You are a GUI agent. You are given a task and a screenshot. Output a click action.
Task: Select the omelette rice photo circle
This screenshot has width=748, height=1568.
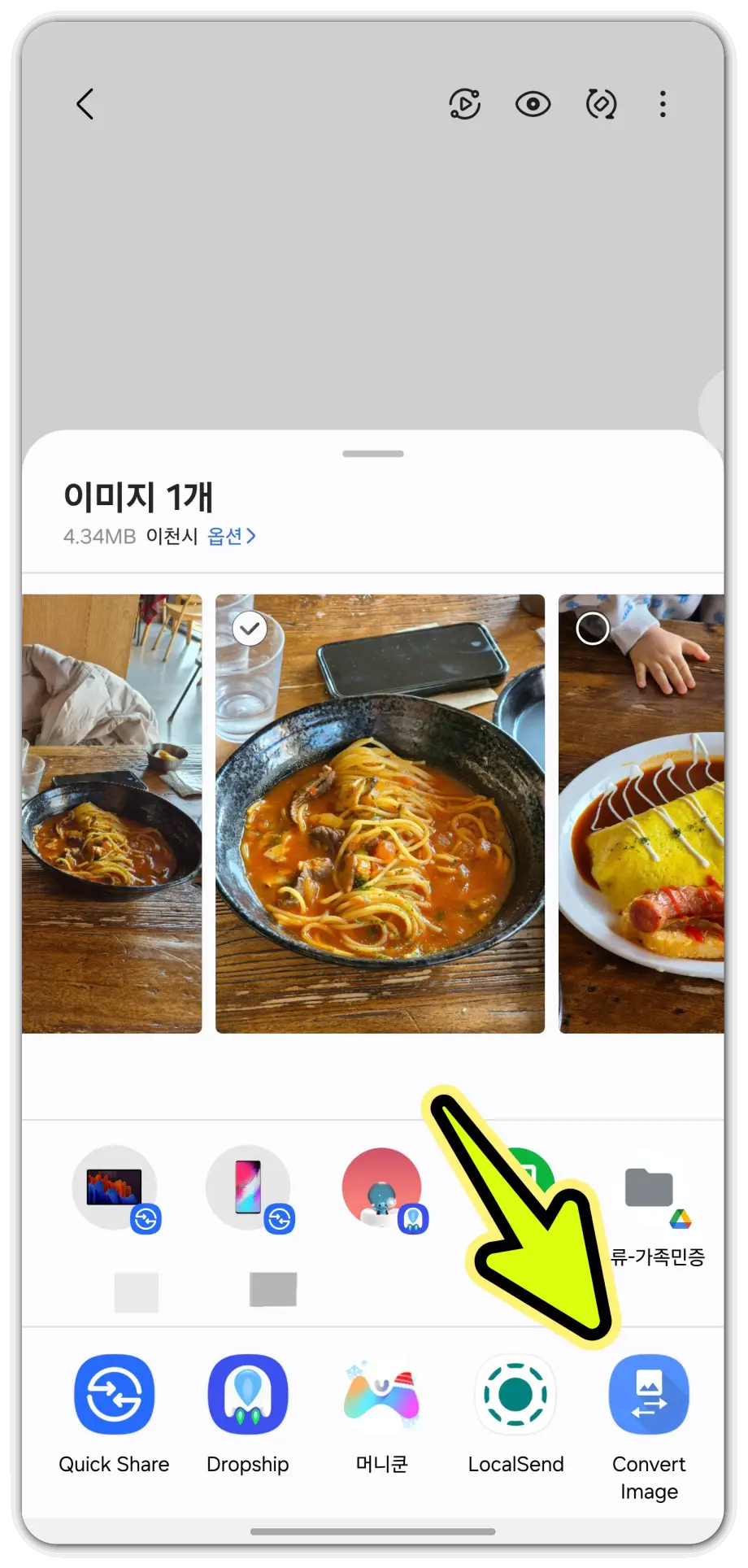pyautogui.click(x=593, y=629)
